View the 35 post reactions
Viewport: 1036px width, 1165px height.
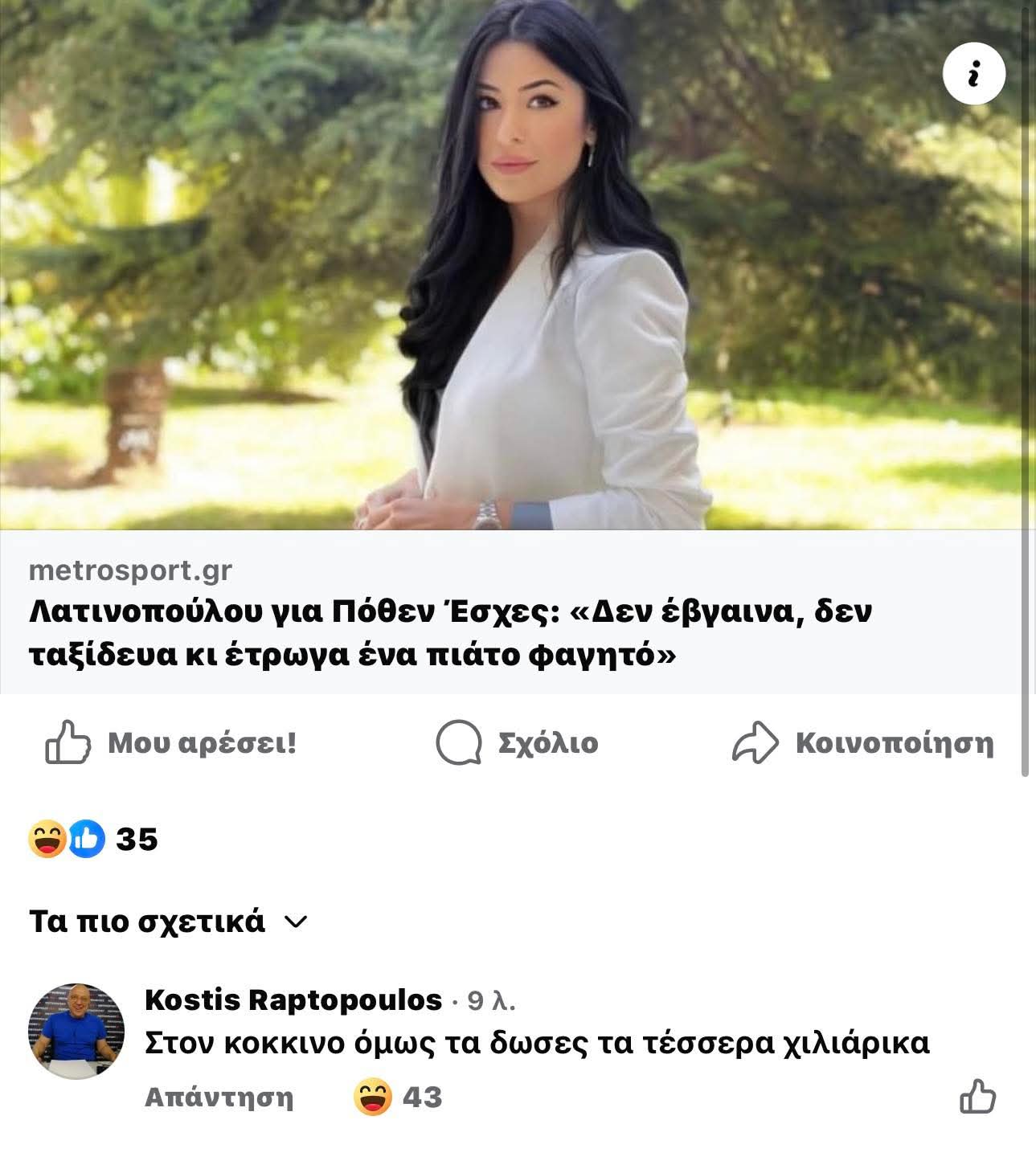(x=93, y=839)
